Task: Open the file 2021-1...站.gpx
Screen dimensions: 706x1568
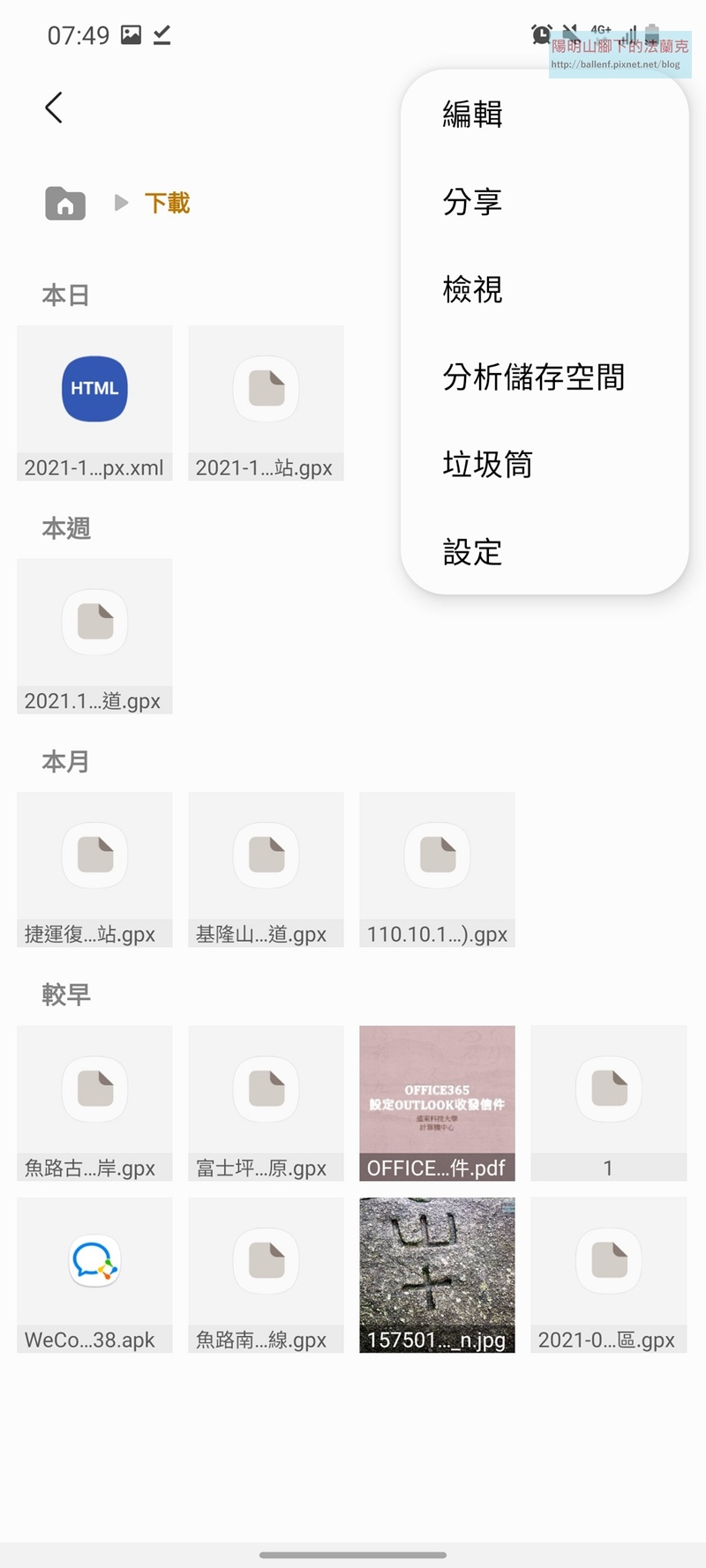Action: [266, 403]
